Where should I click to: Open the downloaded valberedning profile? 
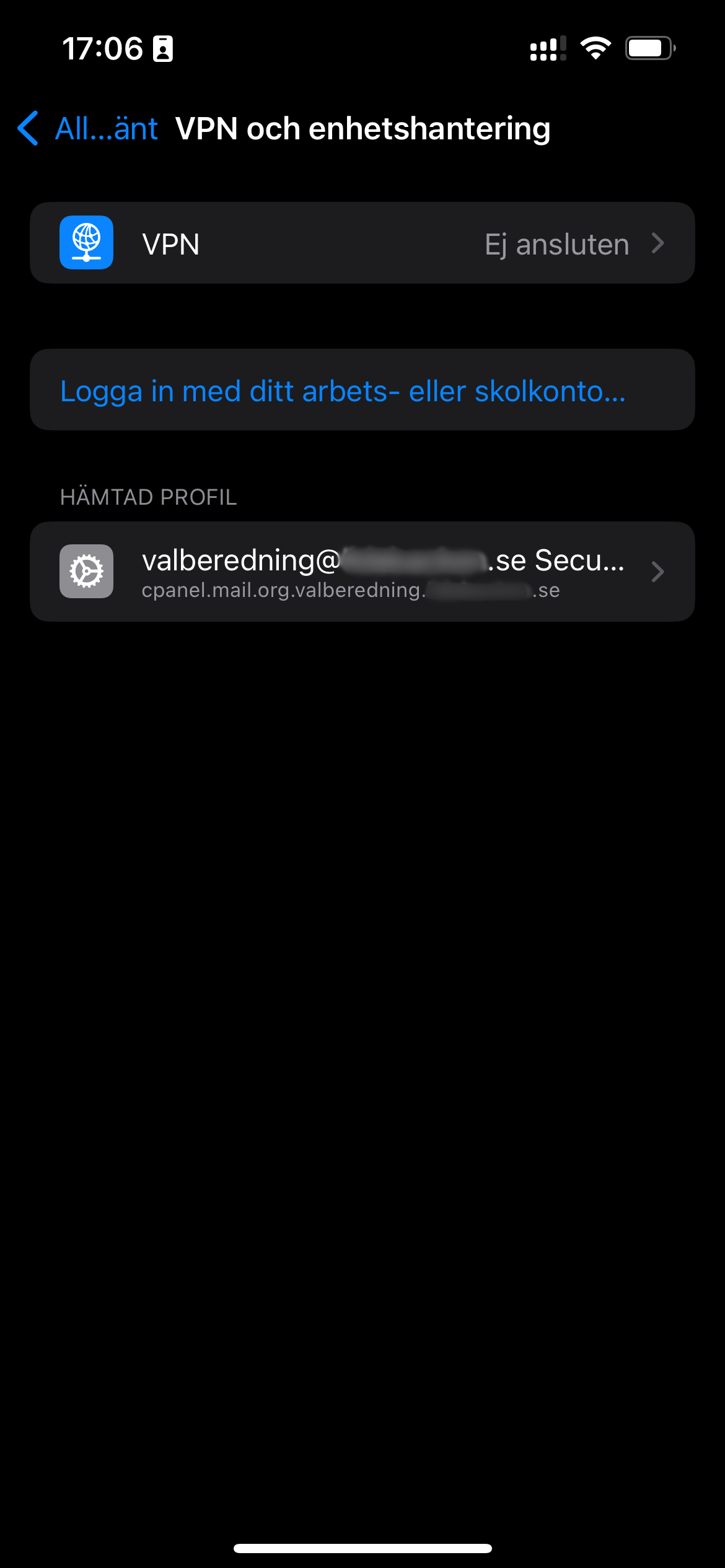362,572
